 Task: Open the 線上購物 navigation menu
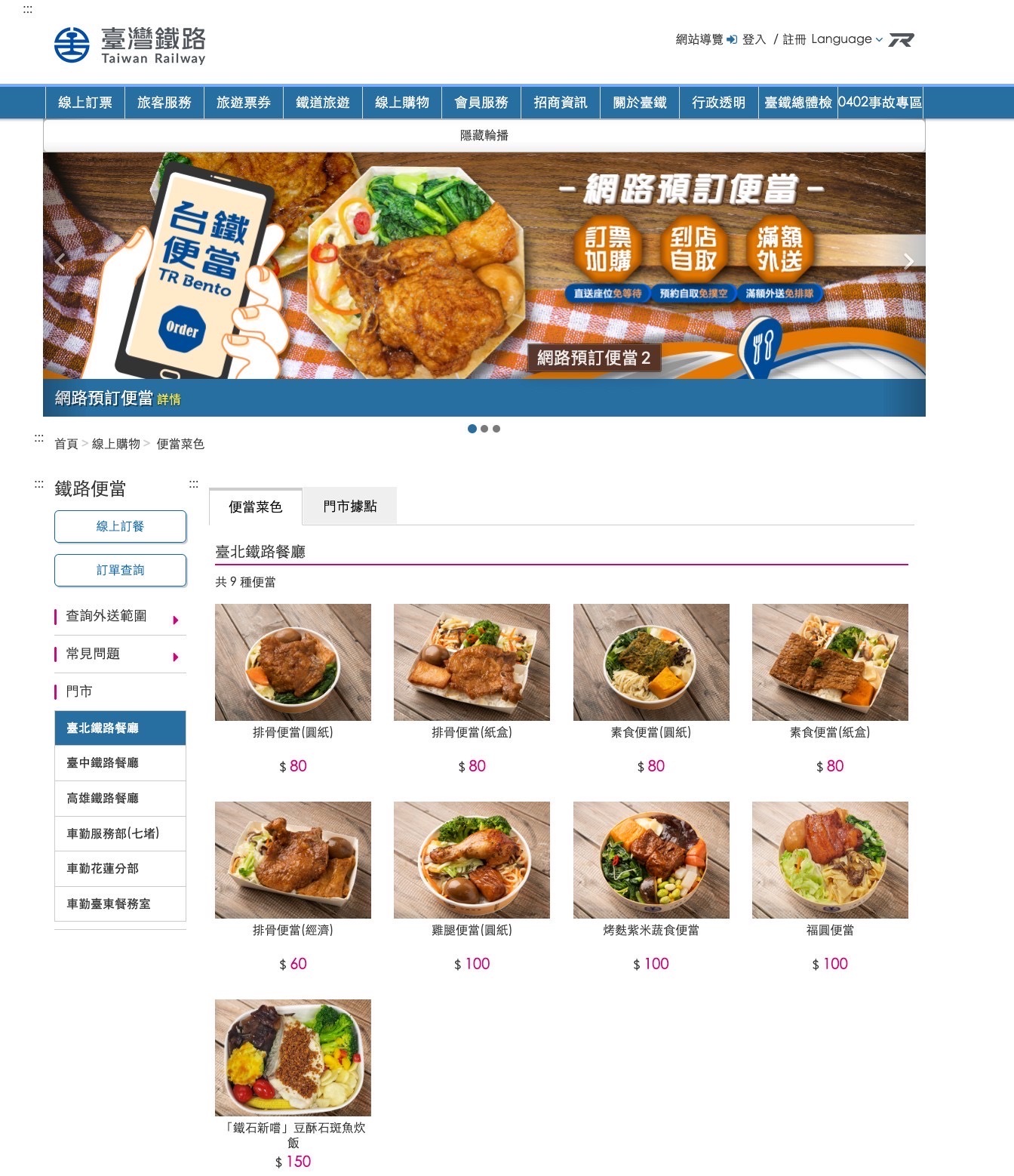[402, 103]
